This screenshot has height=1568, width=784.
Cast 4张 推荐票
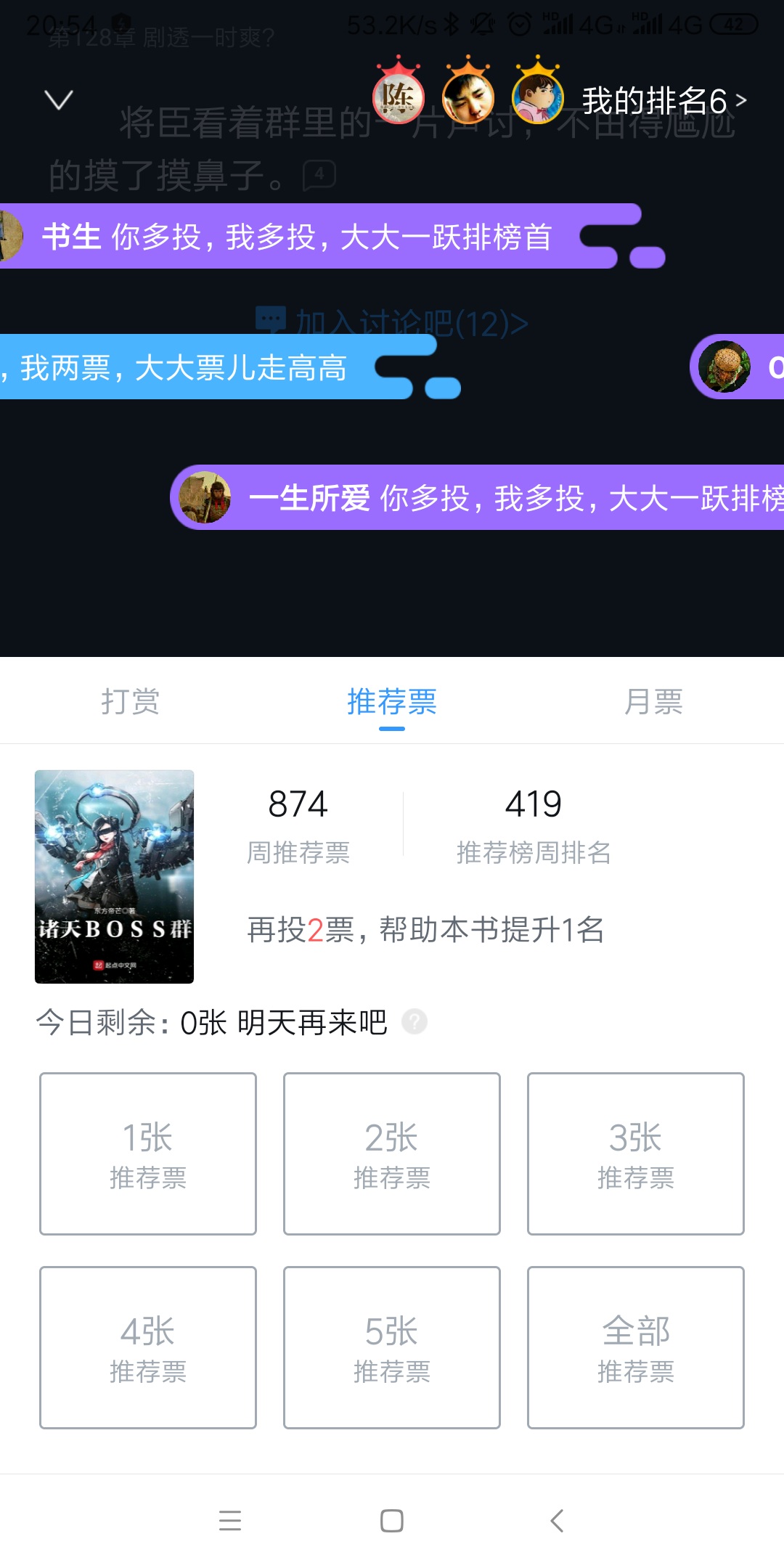pos(148,1347)
